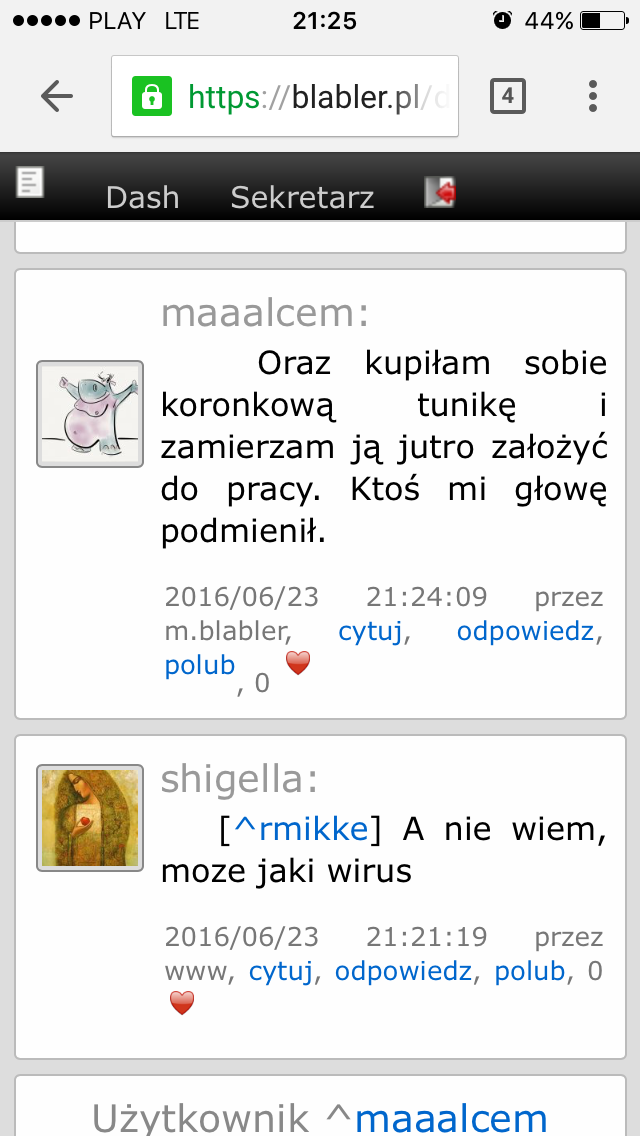Open maaalcem's hippo avatar
The height and width of the screenshot is (1136, 640).
[90, 414]
